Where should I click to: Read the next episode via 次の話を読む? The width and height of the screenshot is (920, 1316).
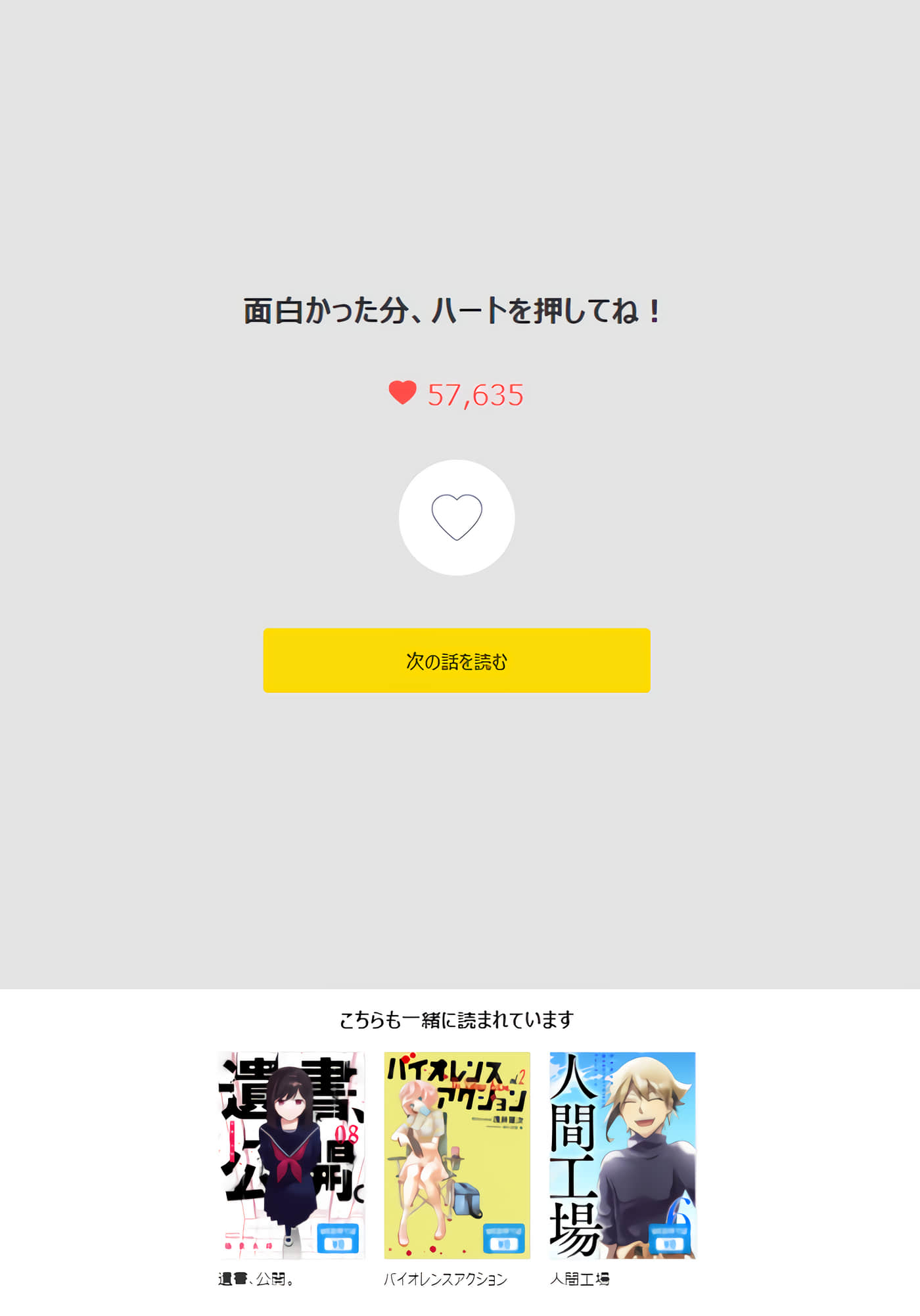457,660
